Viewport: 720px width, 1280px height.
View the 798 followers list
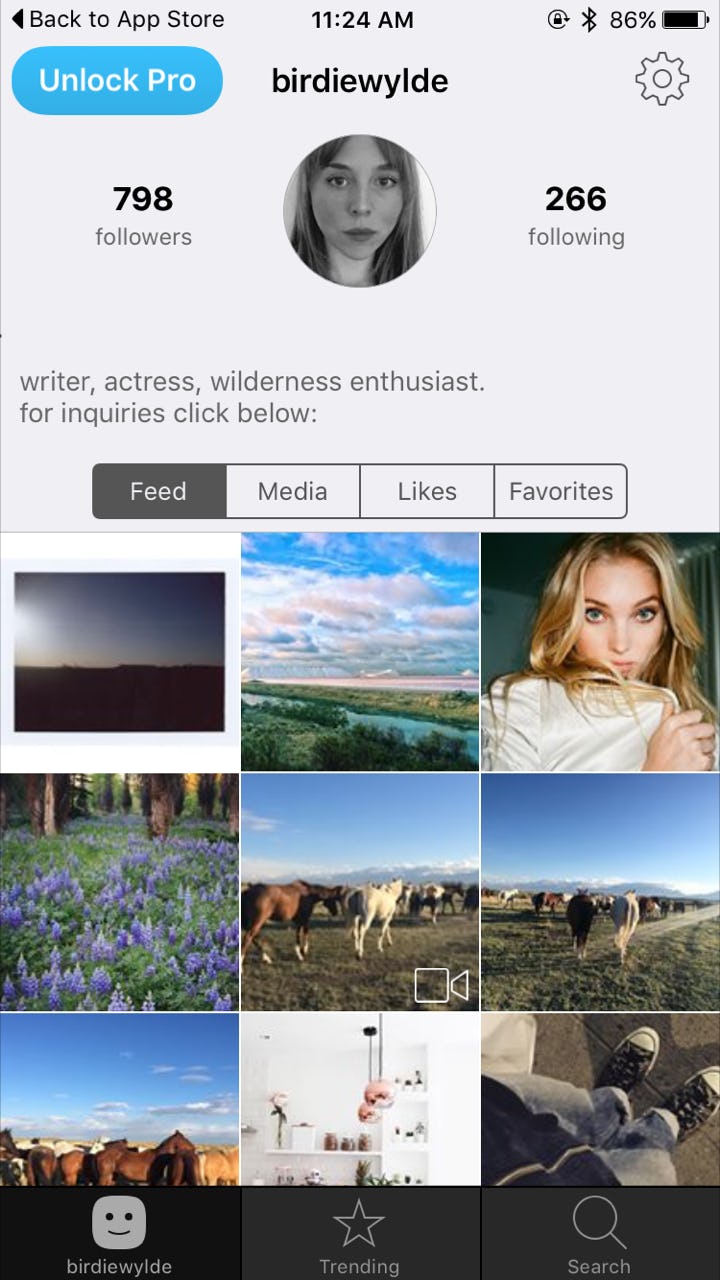143,212
